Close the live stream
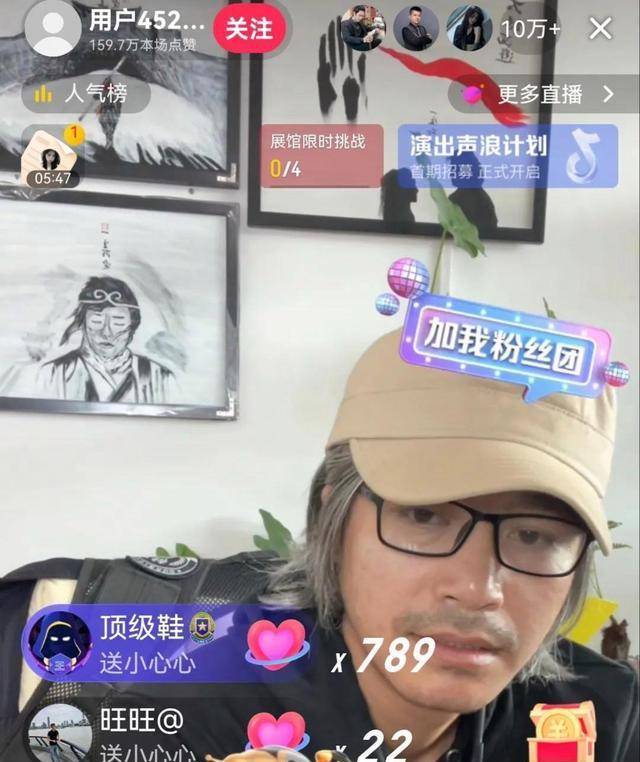 (x=600, y=29)
